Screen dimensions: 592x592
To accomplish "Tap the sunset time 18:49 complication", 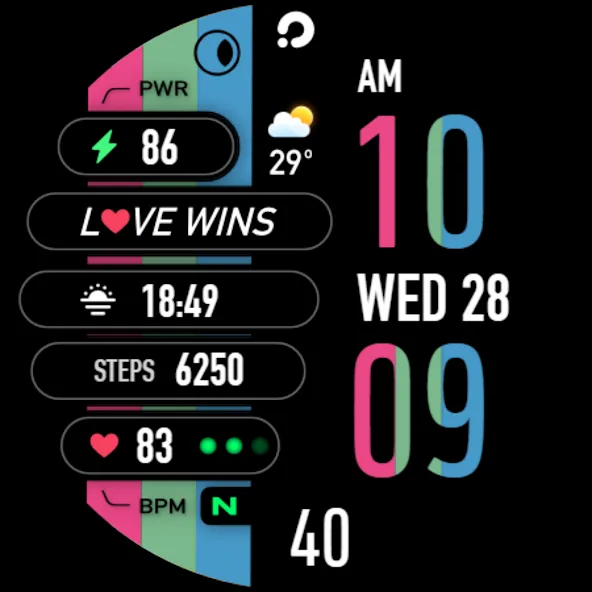I will pos(169,299).
